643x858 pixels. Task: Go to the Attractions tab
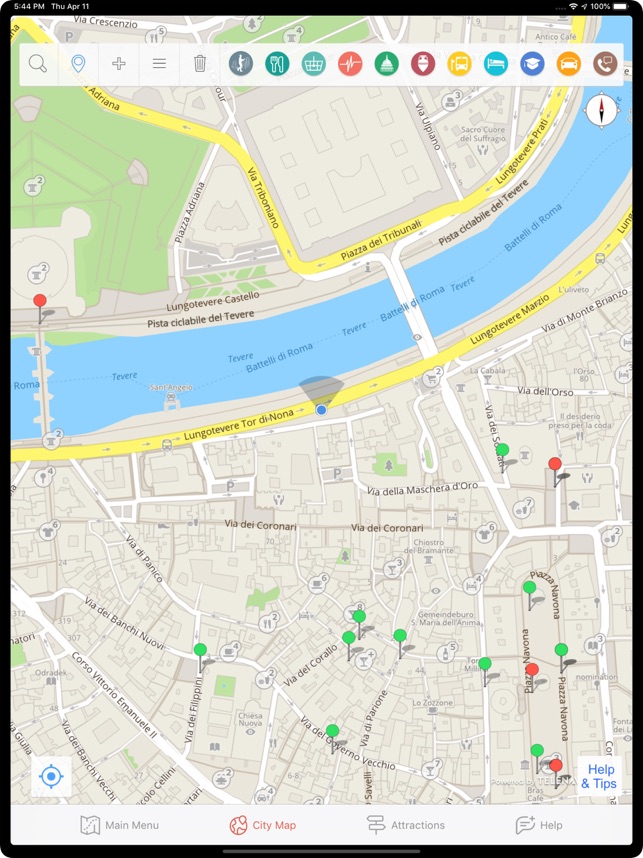click(x=405, y=825)
